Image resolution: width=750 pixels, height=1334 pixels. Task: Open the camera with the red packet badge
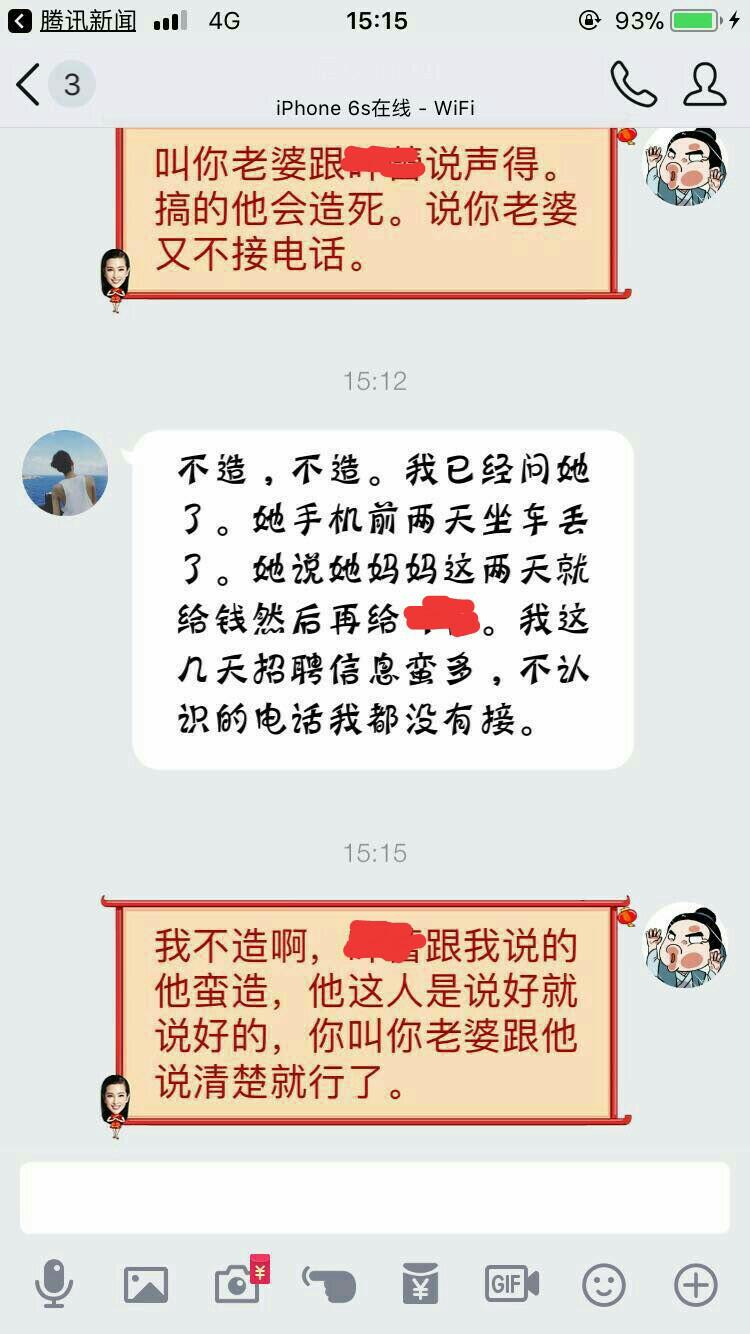238,1284
